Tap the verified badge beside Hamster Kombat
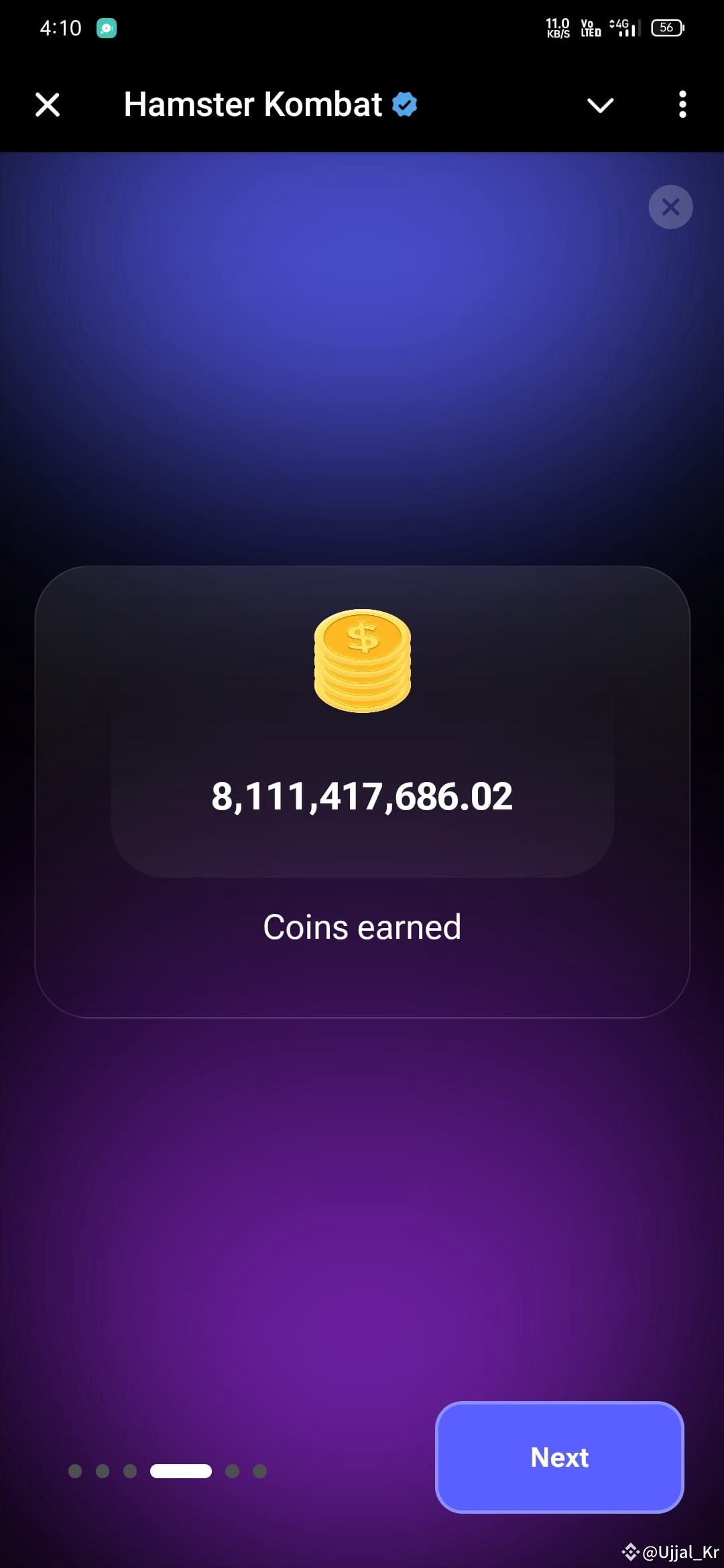The width and height of the screenshot is (724, 1568). [404, 104]
